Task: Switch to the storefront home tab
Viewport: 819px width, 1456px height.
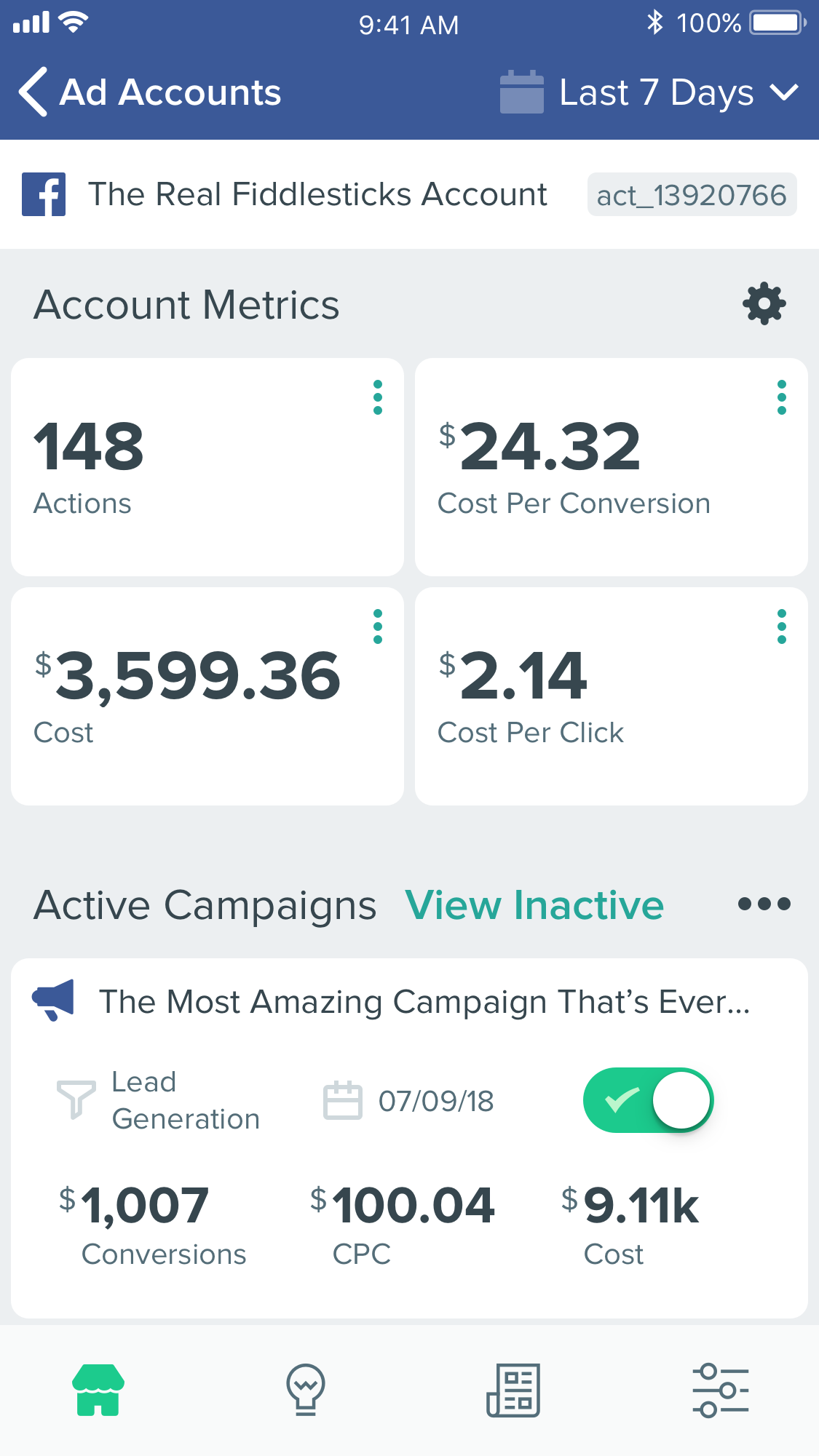Action: (x=98, y=1390)
